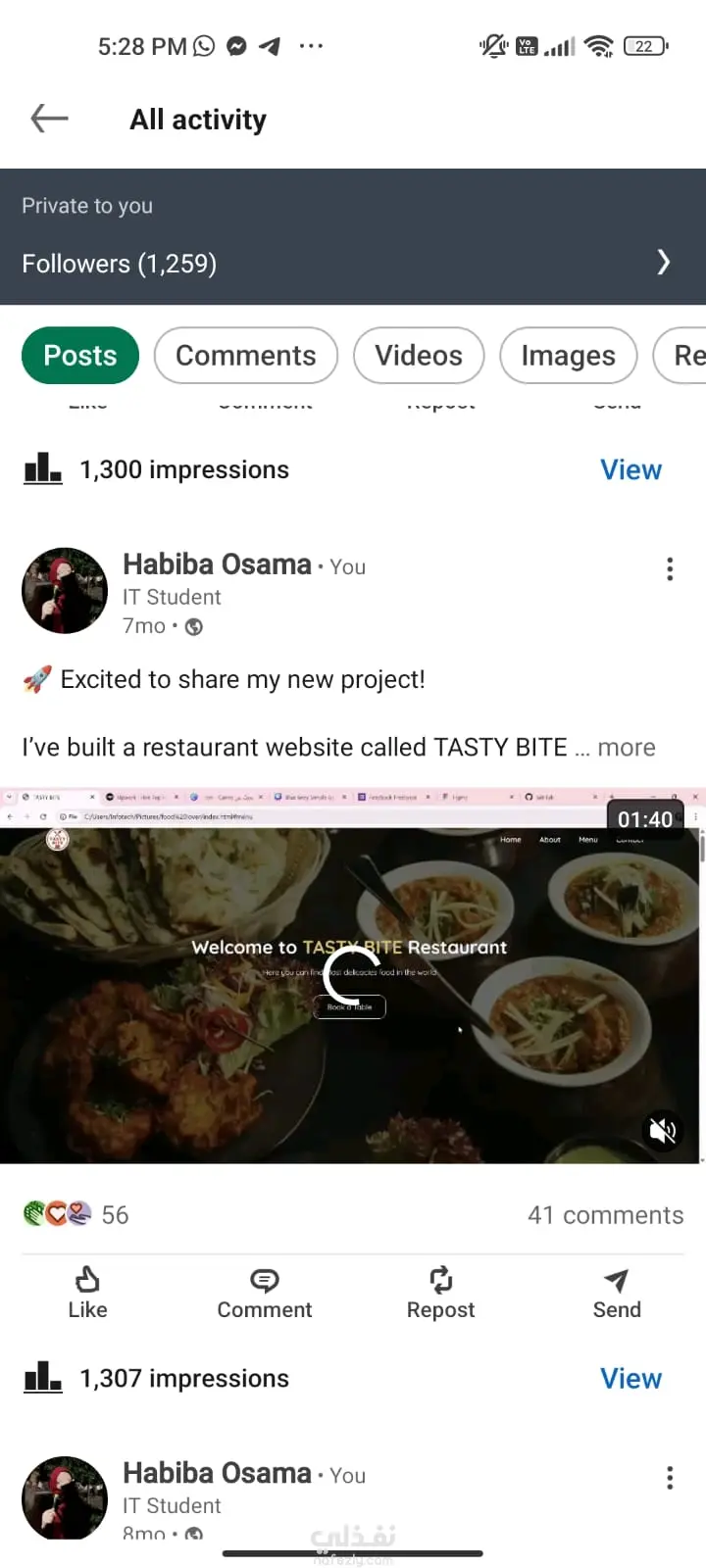Switch to the Comments filter
The height and width of the screenshot is (1568, 706).
[x=245, y=356]
